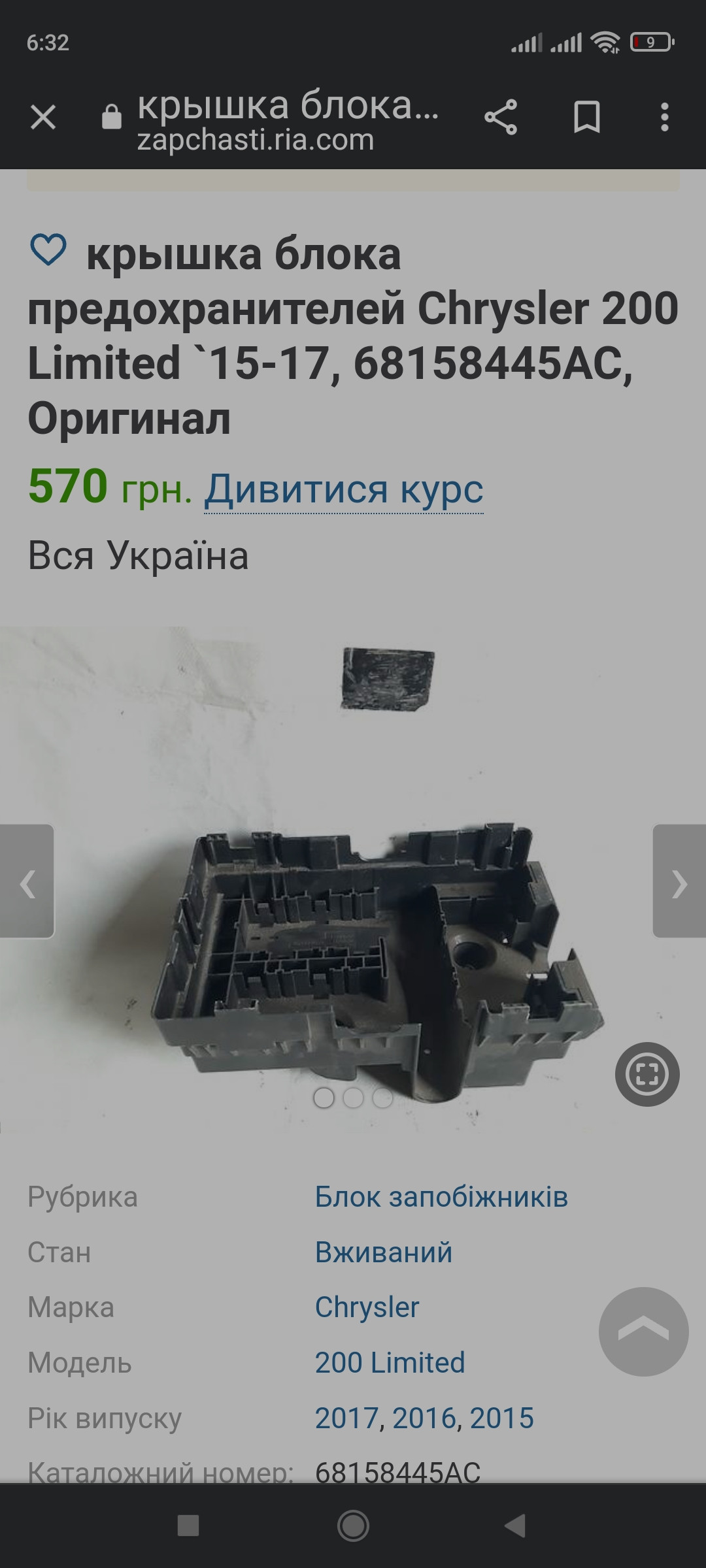Jump back to top of page
This screenshot has height=1568, width=706.
643,1331
